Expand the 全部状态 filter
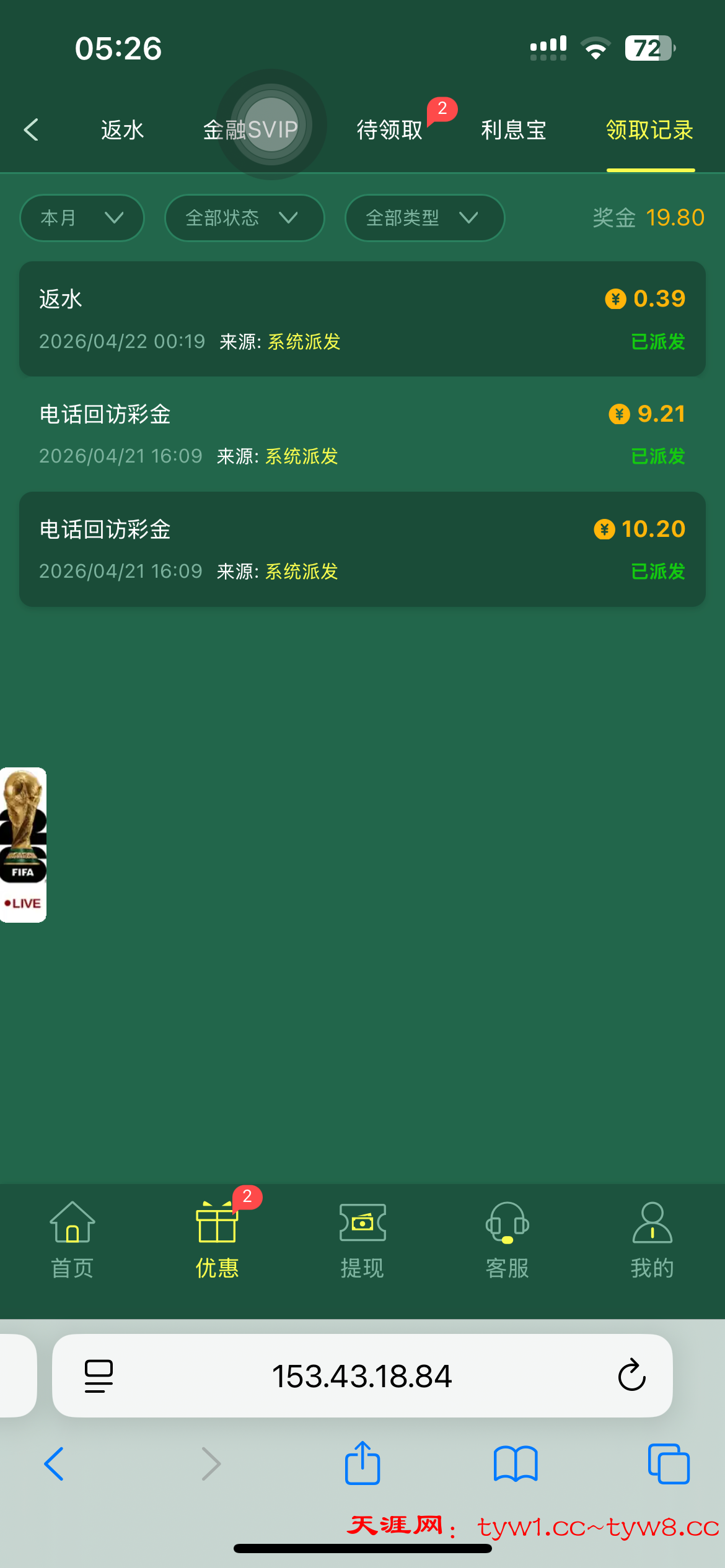Image resolution: width=725 pixels, height=1568 pixels. pyautogui.click(x=244, y=218)
